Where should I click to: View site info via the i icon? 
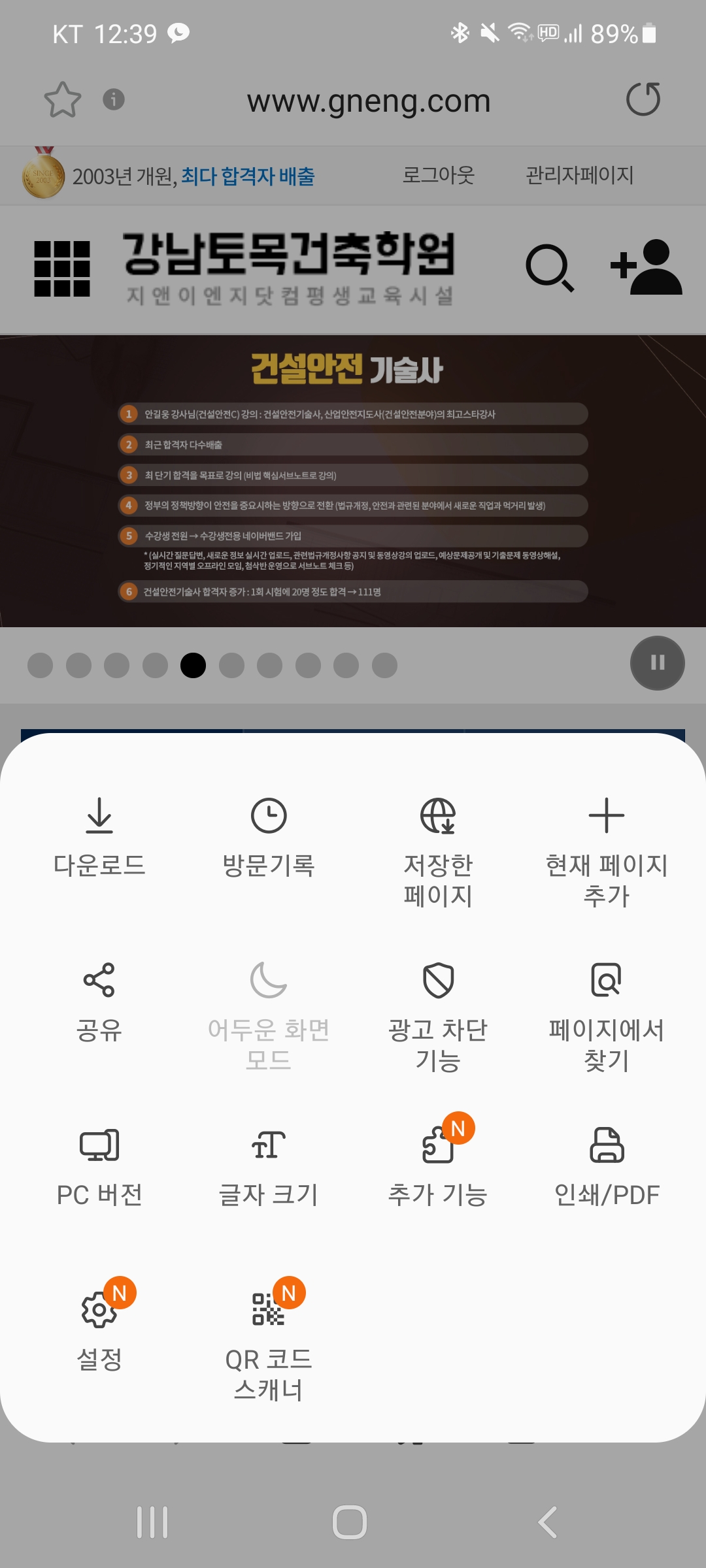[x=114, y=99]
